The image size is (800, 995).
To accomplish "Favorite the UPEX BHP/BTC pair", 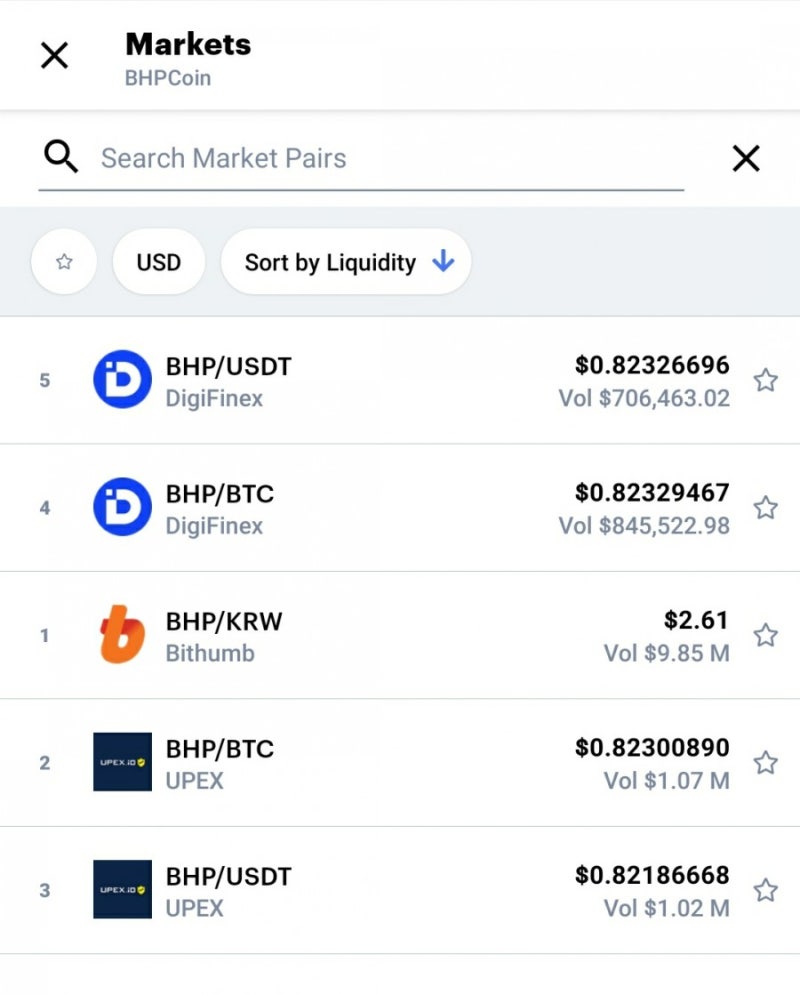I will click(765, 763).
